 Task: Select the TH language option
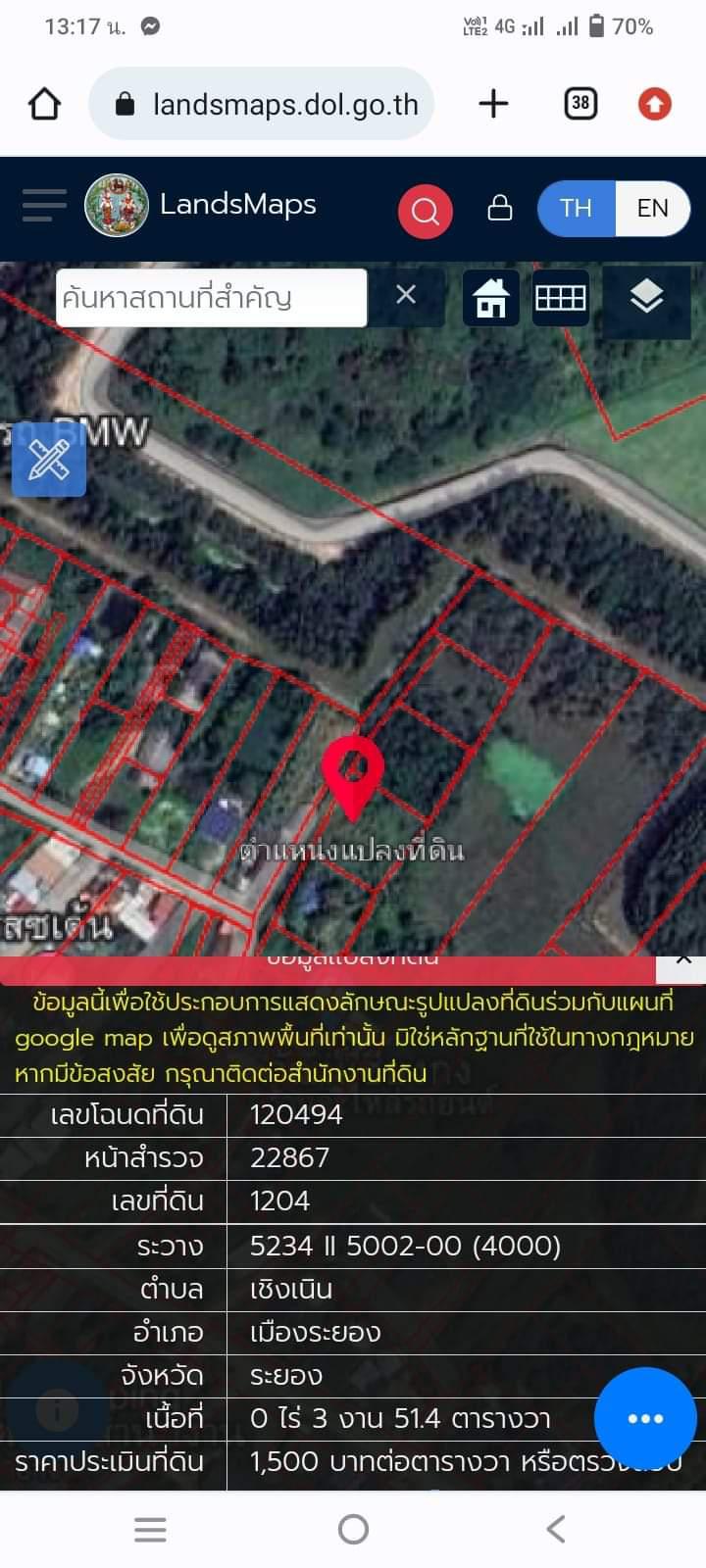pyautogui.click(x=577, y=208)
